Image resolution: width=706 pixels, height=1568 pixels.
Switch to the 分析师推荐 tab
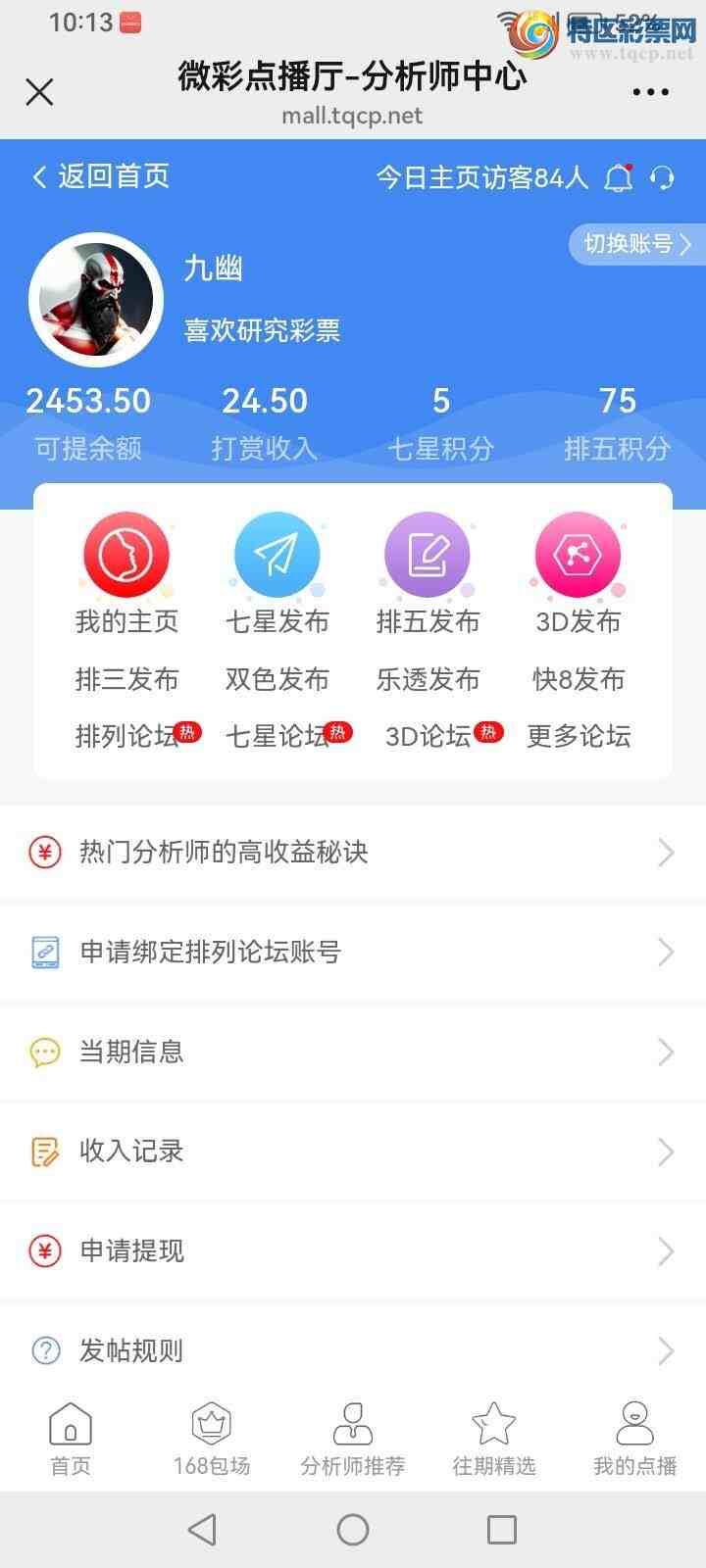point(353,1439)
